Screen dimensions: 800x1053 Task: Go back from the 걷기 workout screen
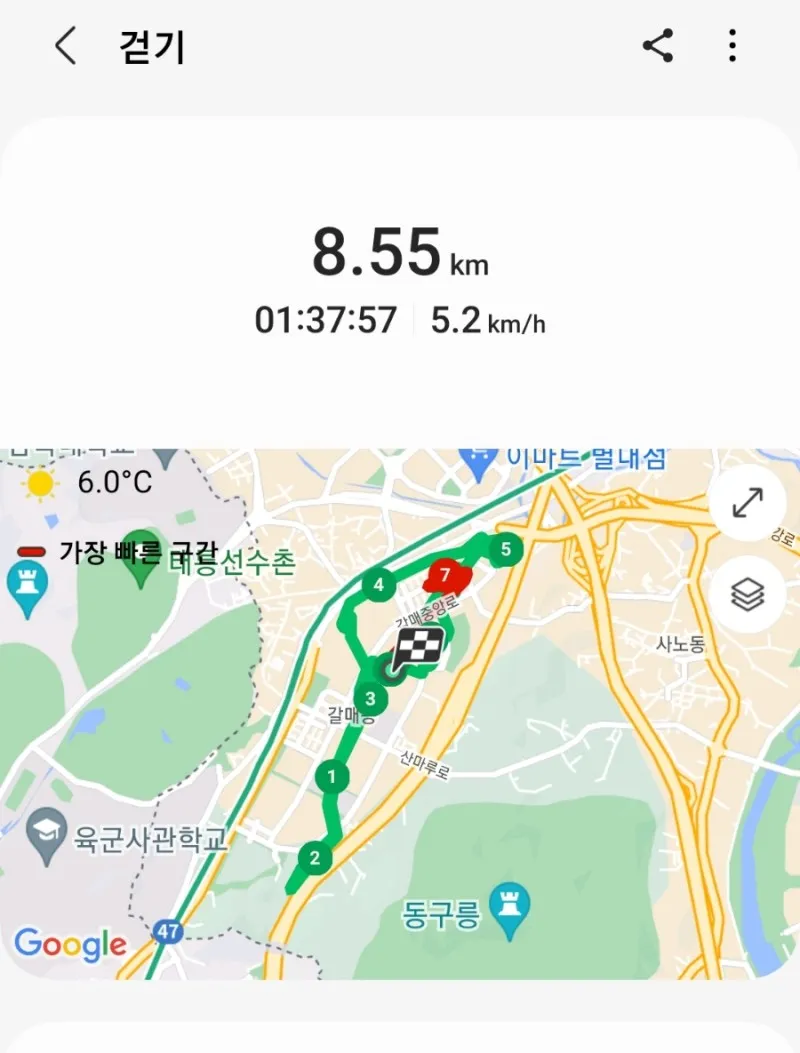pos(66,46)
